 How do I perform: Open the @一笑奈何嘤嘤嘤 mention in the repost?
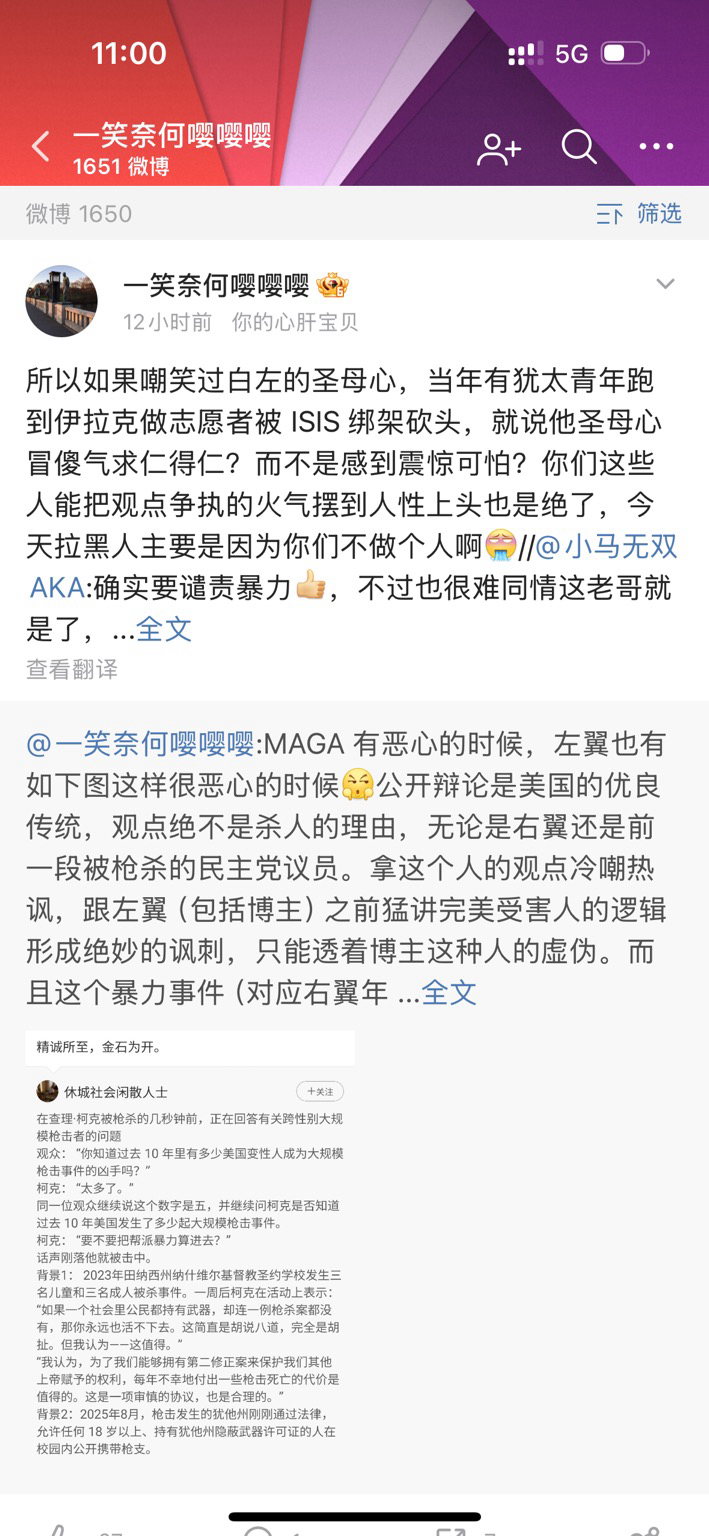tap(141, 744)
